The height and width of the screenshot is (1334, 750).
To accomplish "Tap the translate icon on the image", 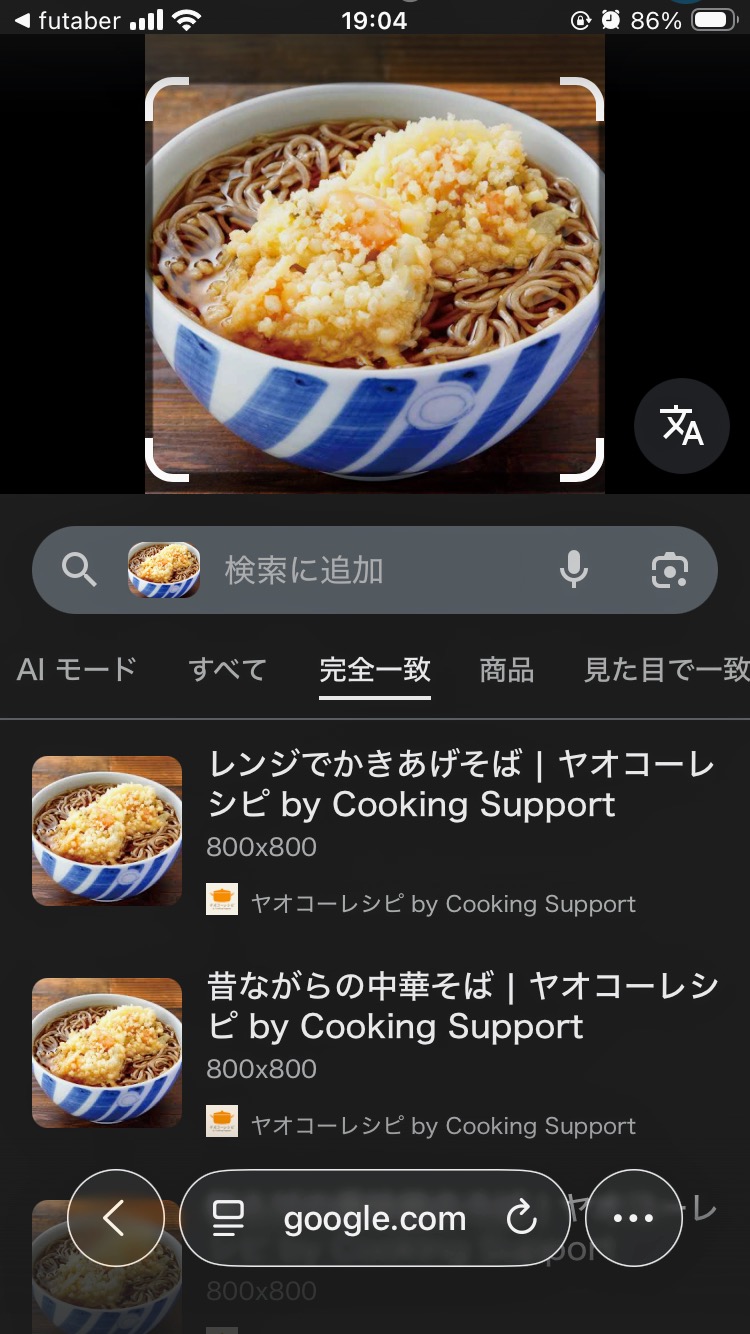I will [682, 426].
